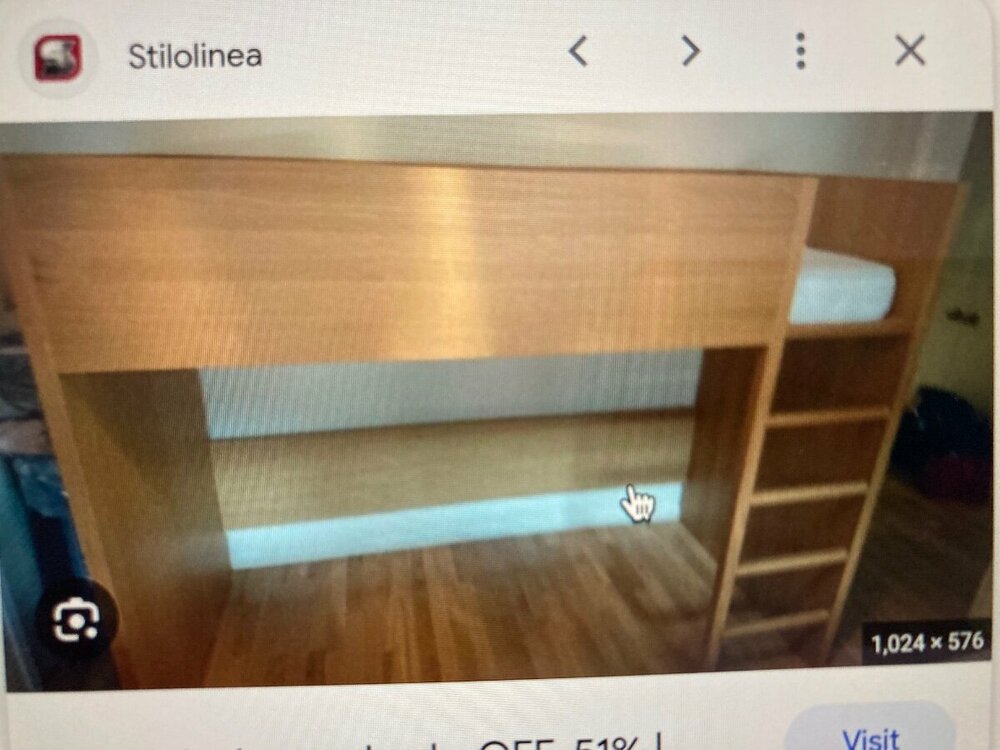1000x750 pixels.
Task: Tap the Visit button
Action: [x=869, y=737]
